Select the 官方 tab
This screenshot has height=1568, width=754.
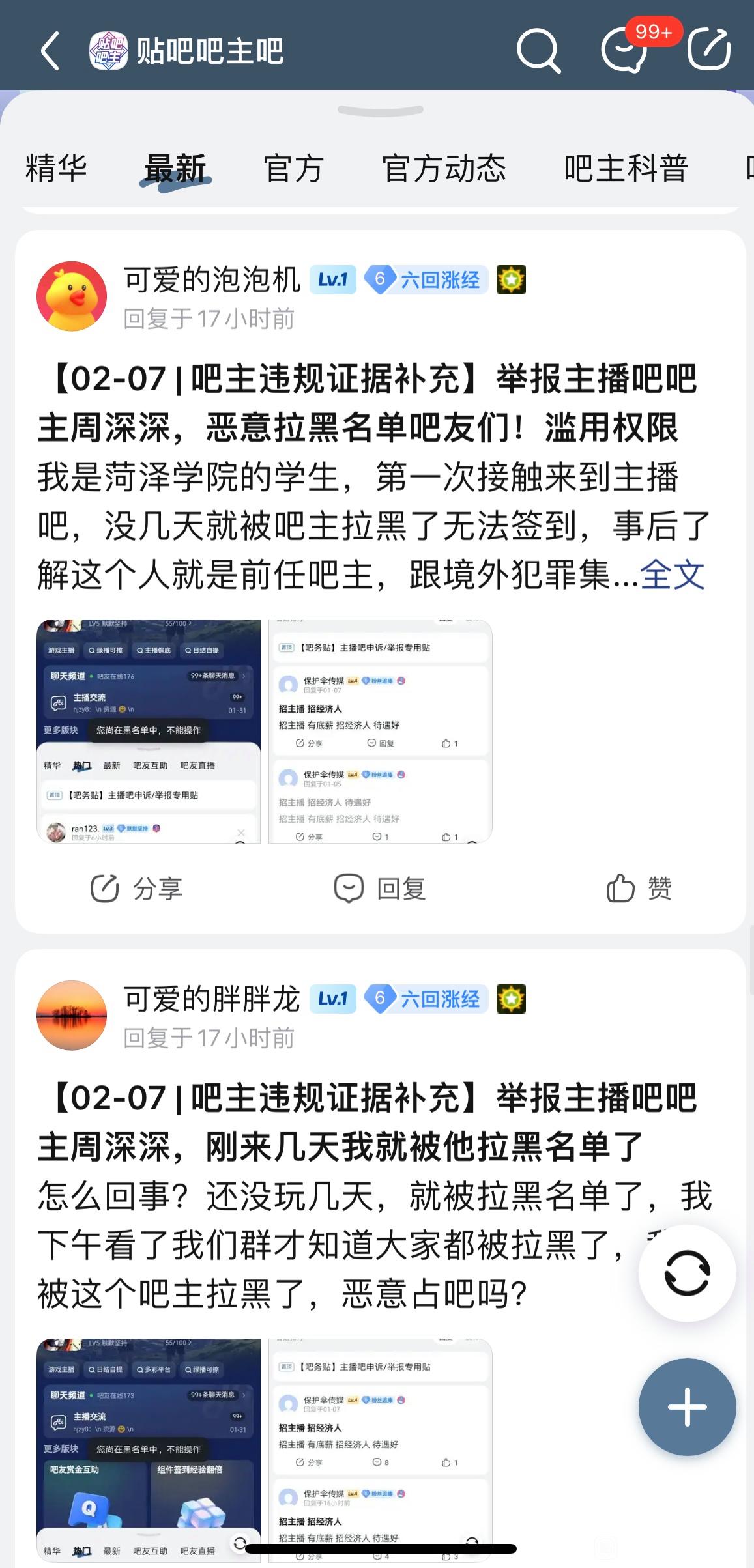293,169
